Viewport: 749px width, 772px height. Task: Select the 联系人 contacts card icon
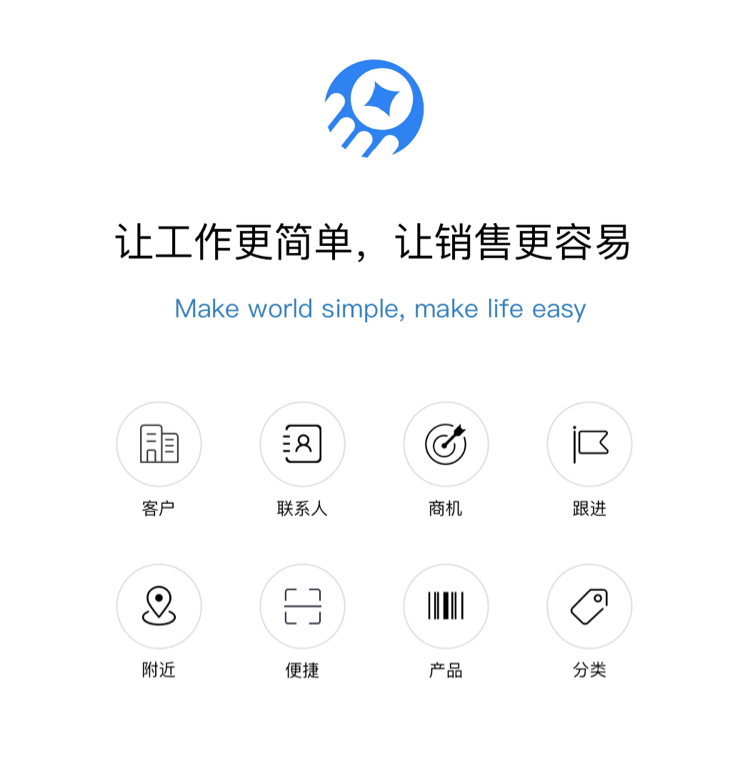(301, 444)
